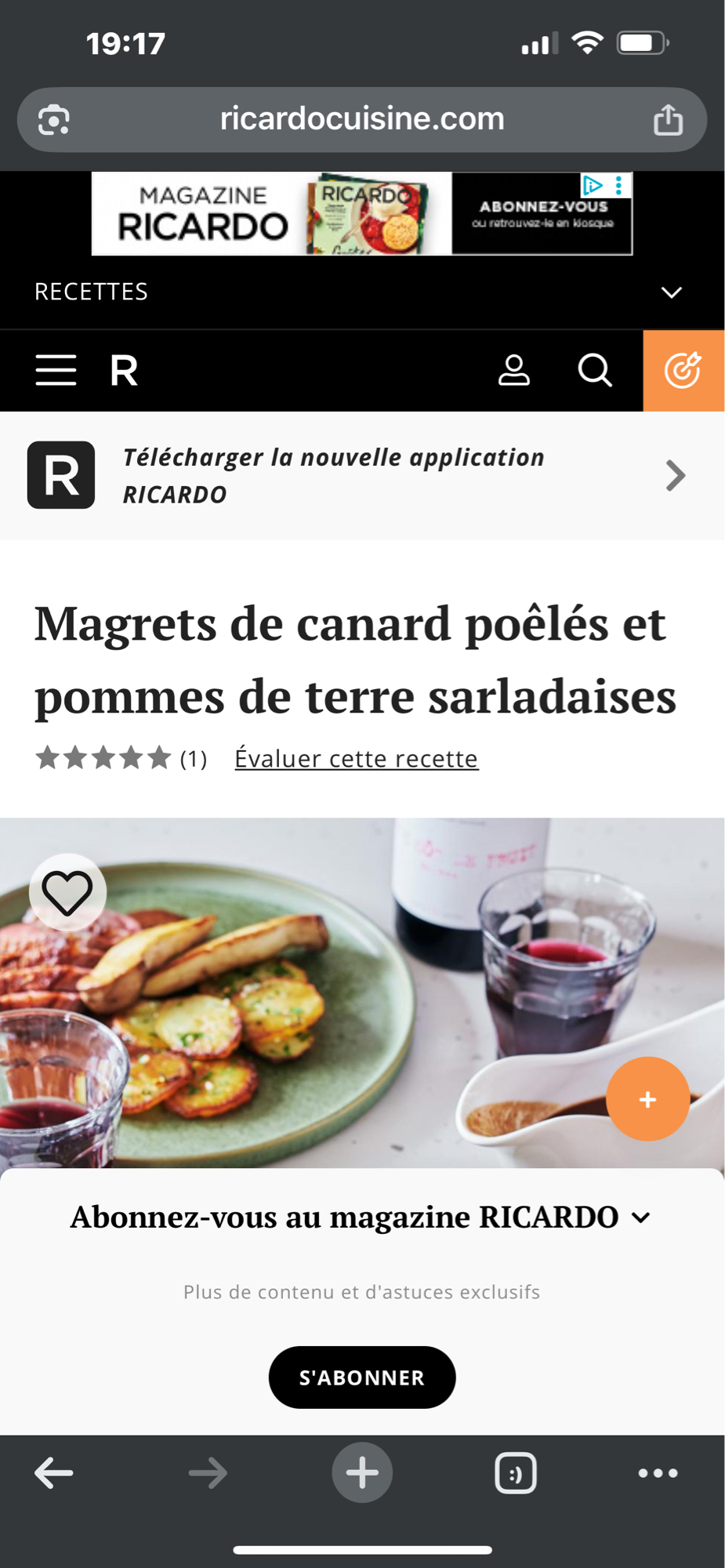Expand the RECETTES dropdown chevron
The image size is (725, 1568).
click(x=672, y=292)
